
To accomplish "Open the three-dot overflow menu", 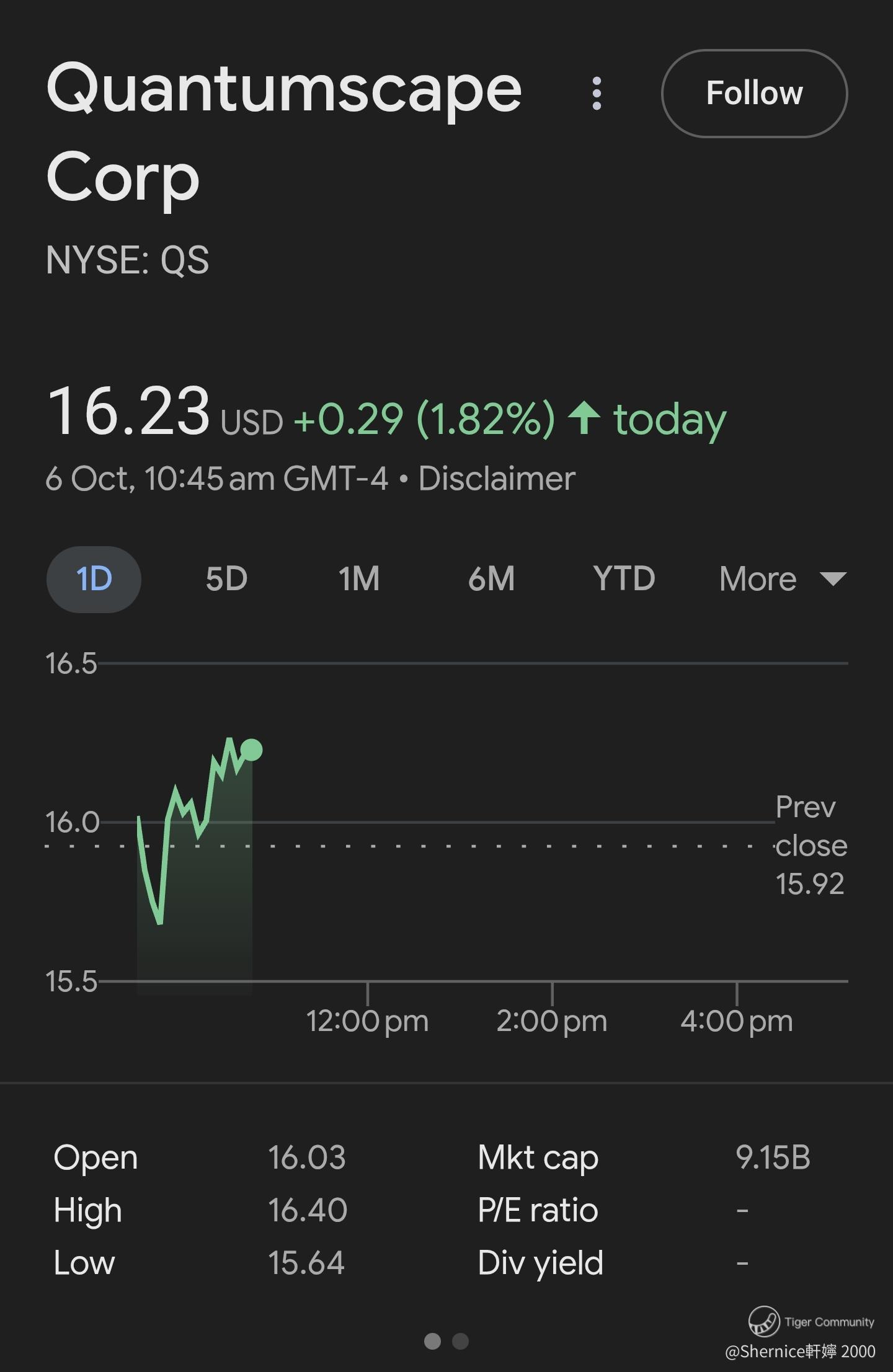I will (597, 94).
